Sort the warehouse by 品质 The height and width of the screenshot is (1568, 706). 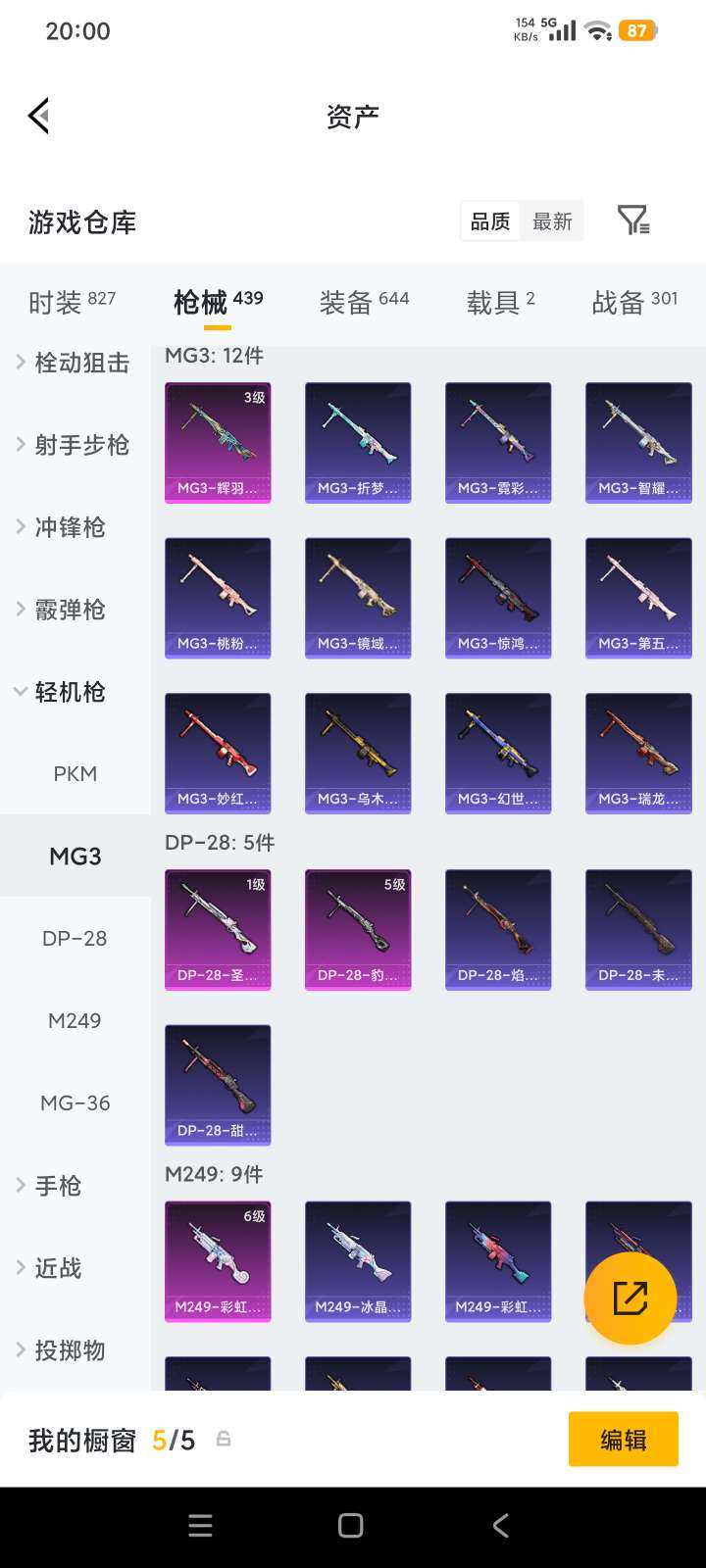pos(490,221)
